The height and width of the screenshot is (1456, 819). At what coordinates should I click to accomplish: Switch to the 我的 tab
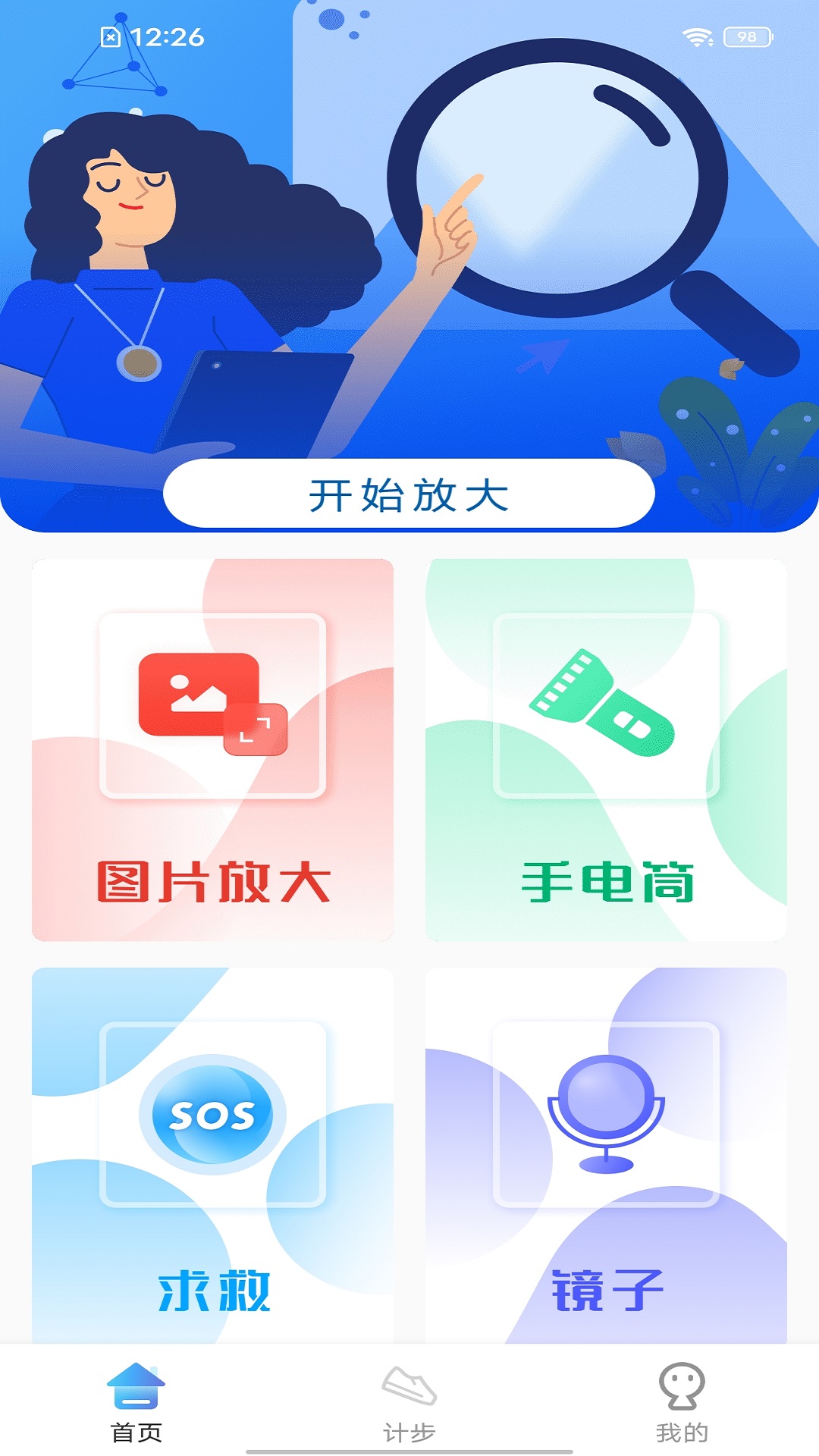[x=682, y=1403]
